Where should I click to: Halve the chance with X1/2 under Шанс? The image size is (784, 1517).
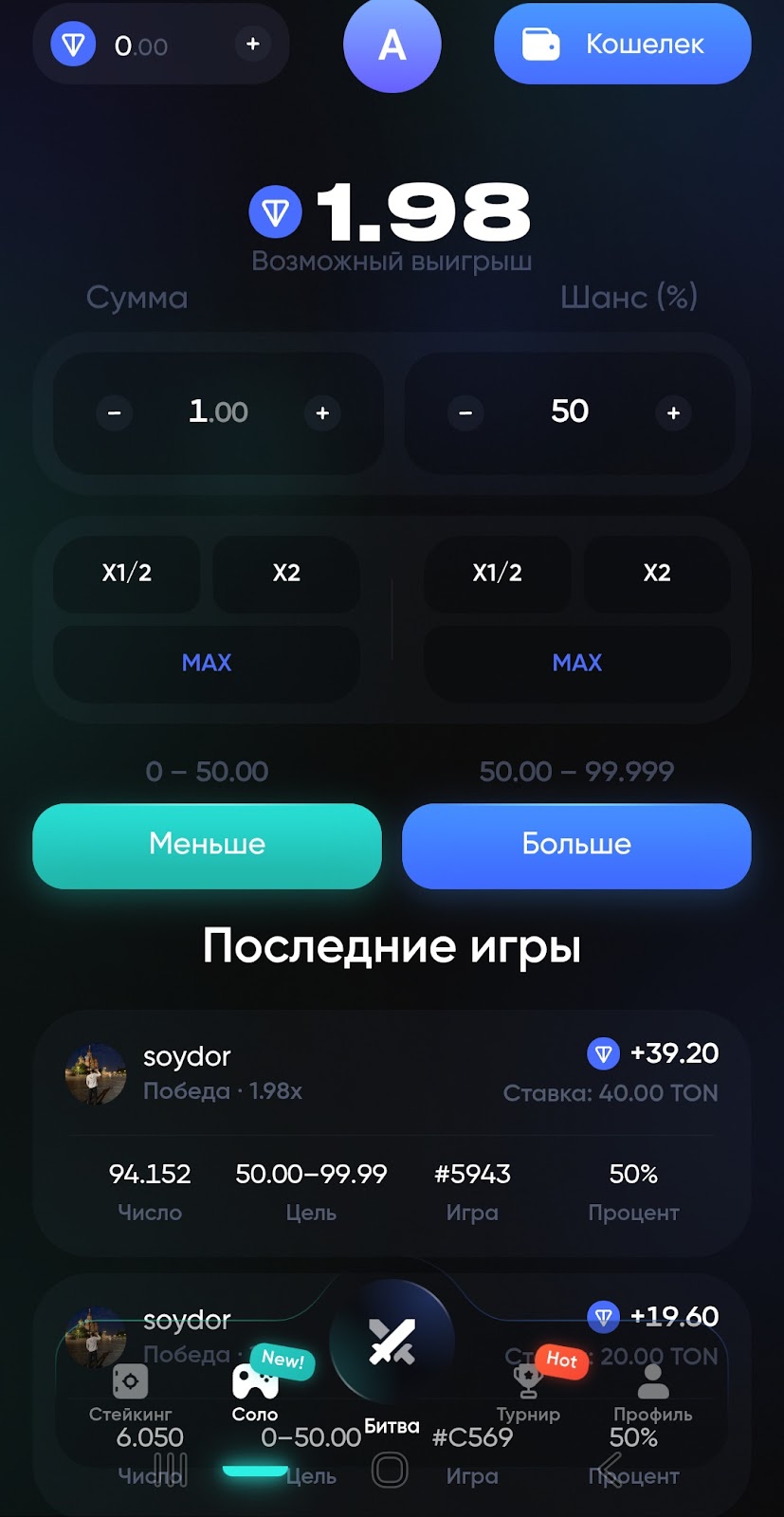[497, 573]
